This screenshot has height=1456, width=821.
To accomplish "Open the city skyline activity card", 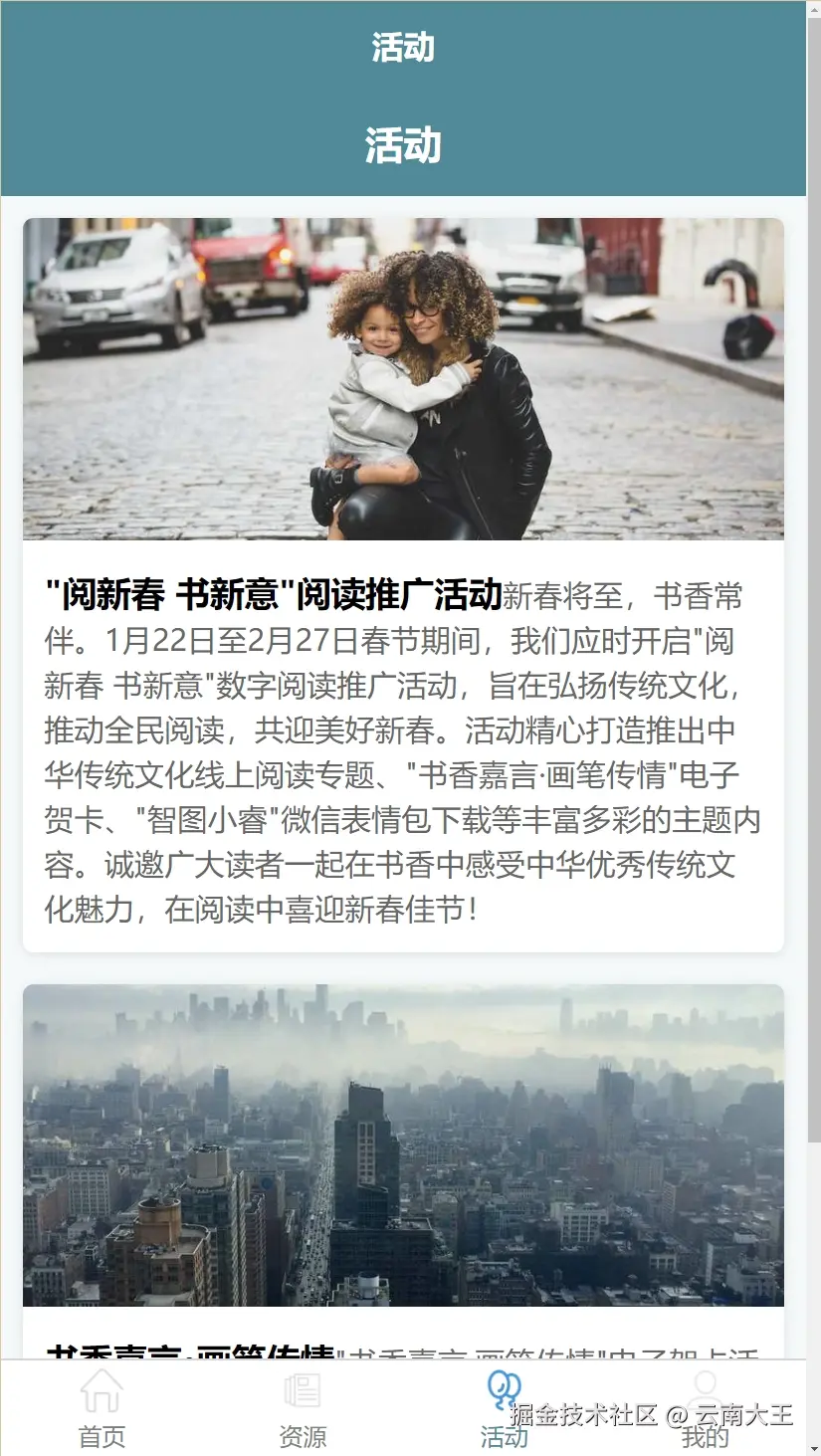I will tap(403, 1144).
